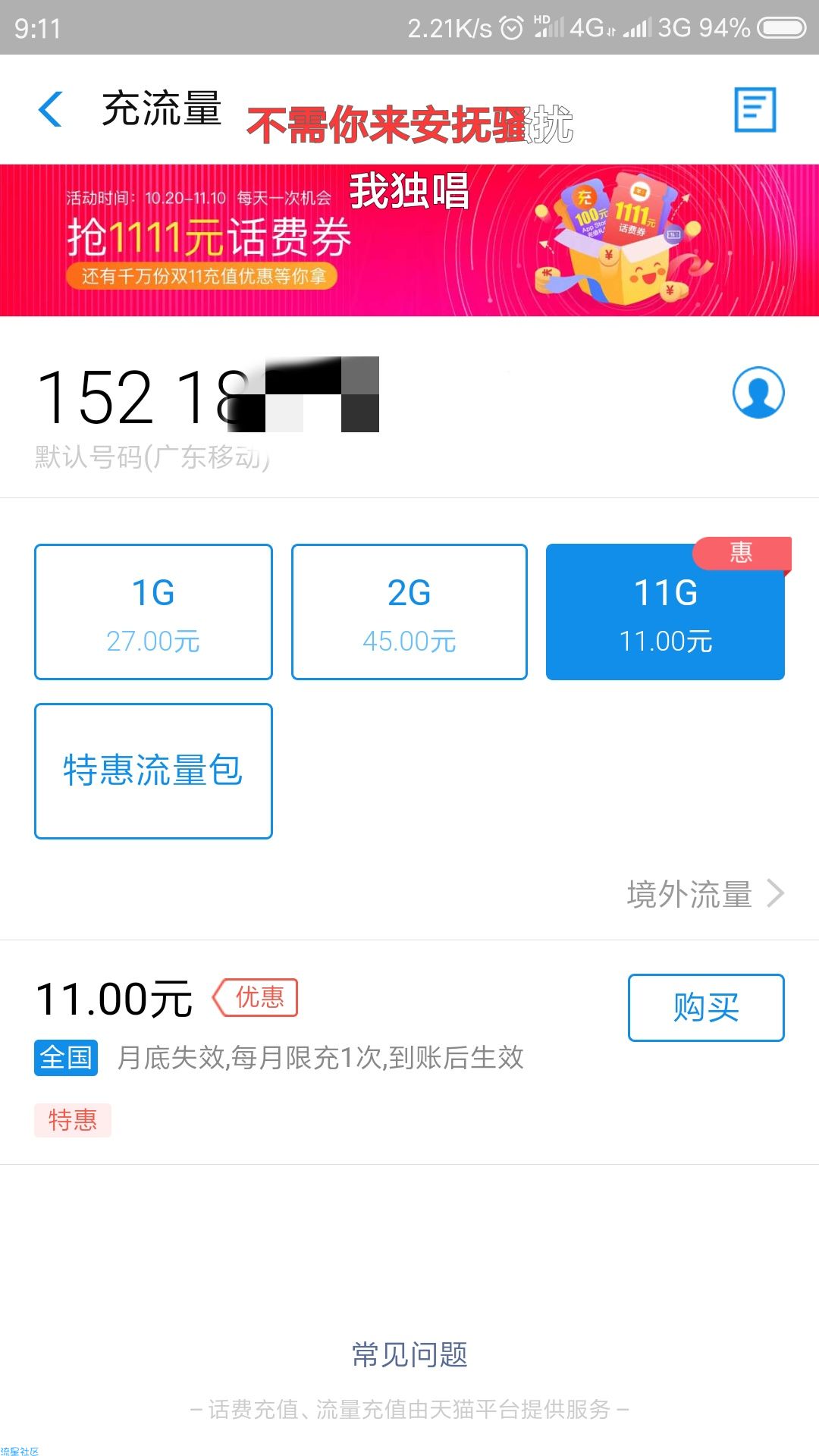Open 常见问题 FAQ page
Screen dimensions: 819x1456
409,1354
